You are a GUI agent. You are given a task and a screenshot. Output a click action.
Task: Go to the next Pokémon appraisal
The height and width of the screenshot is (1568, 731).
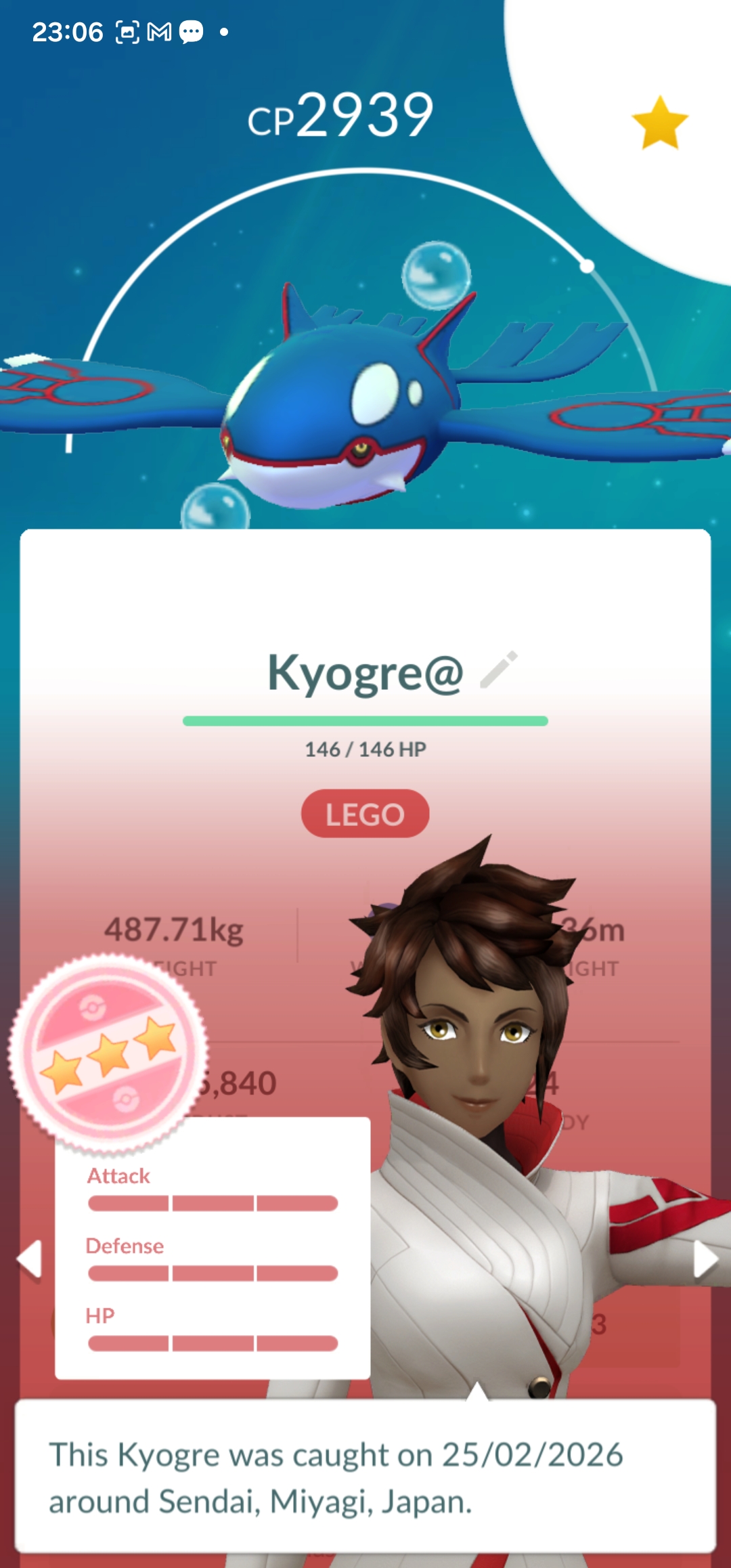click(705, 1260)
